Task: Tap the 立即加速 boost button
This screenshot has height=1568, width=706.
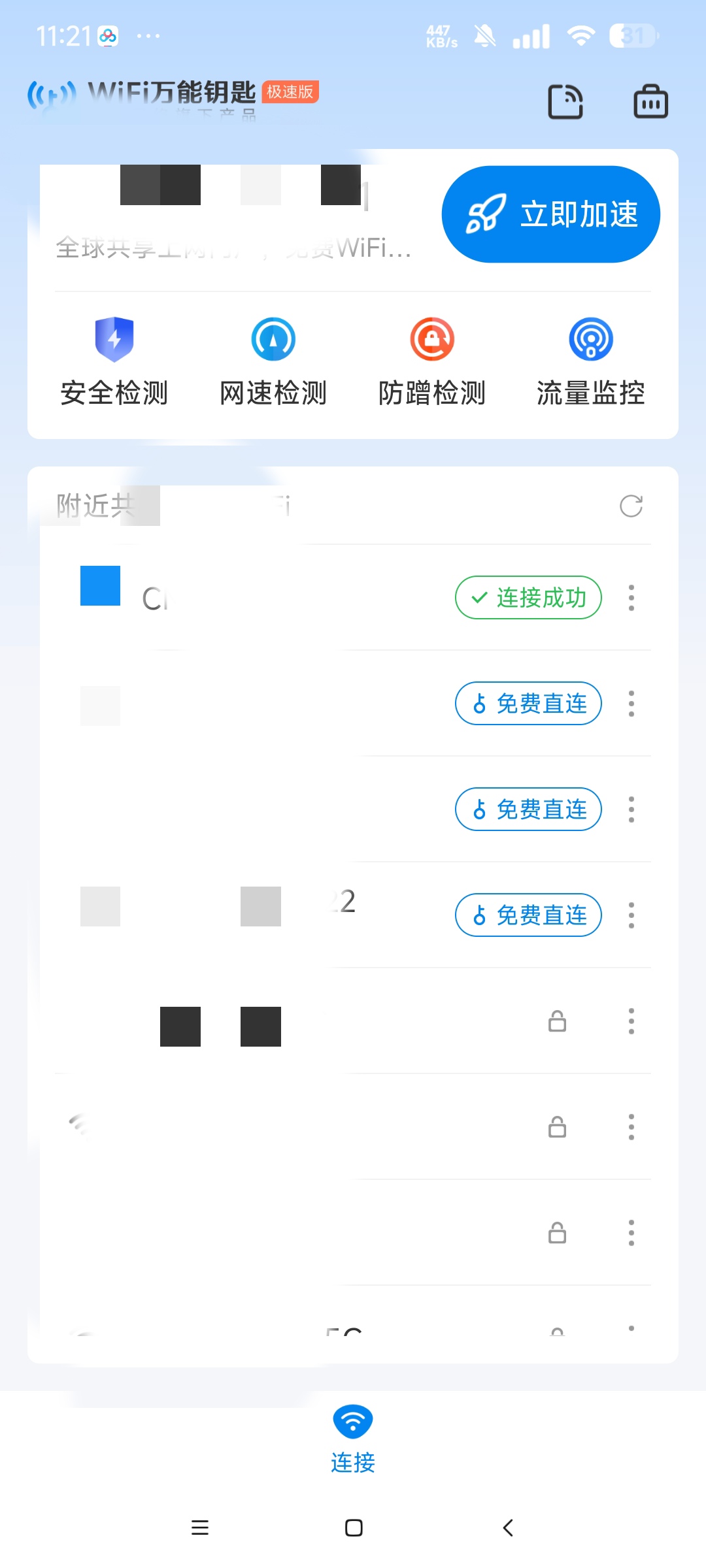Action: click(x=550, y=214)
